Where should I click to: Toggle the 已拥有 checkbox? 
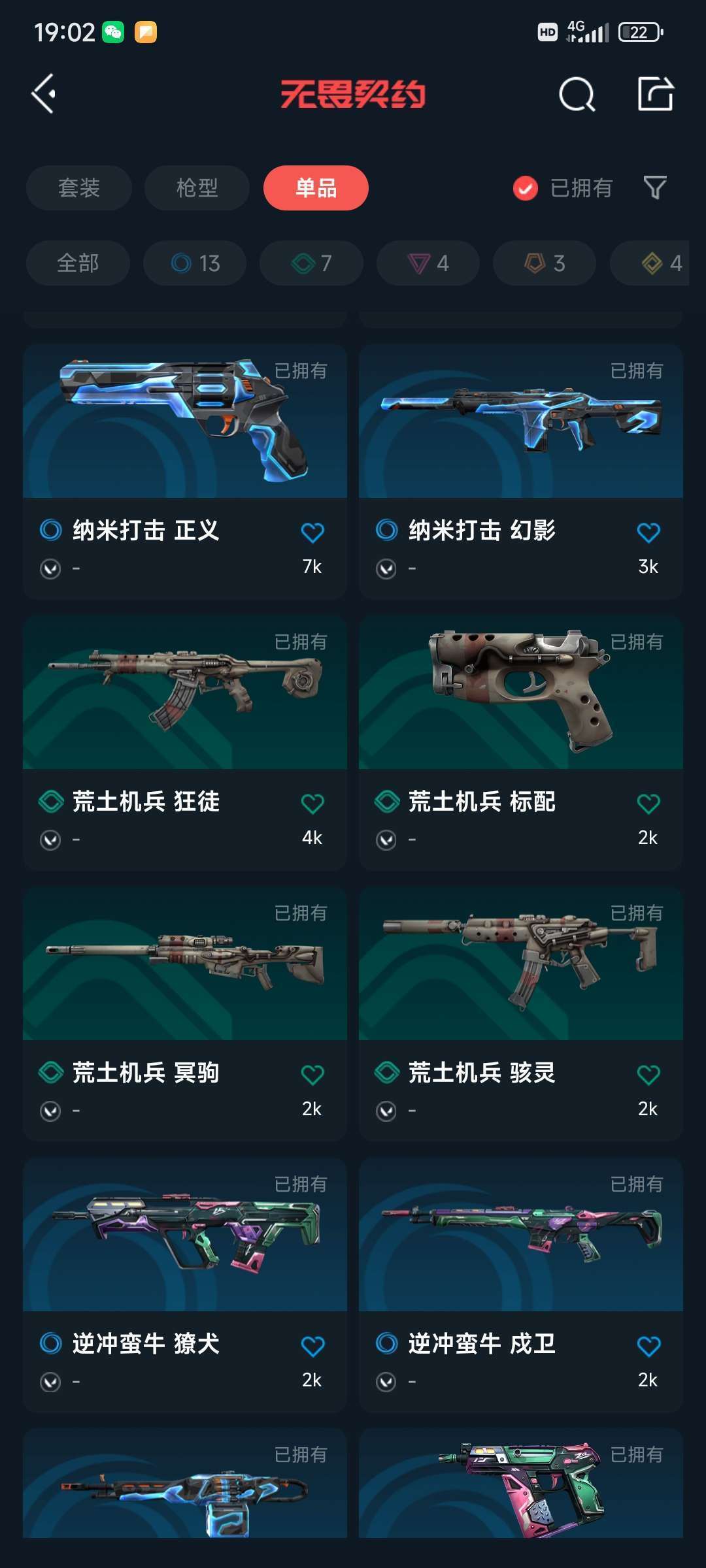point(526,188)
